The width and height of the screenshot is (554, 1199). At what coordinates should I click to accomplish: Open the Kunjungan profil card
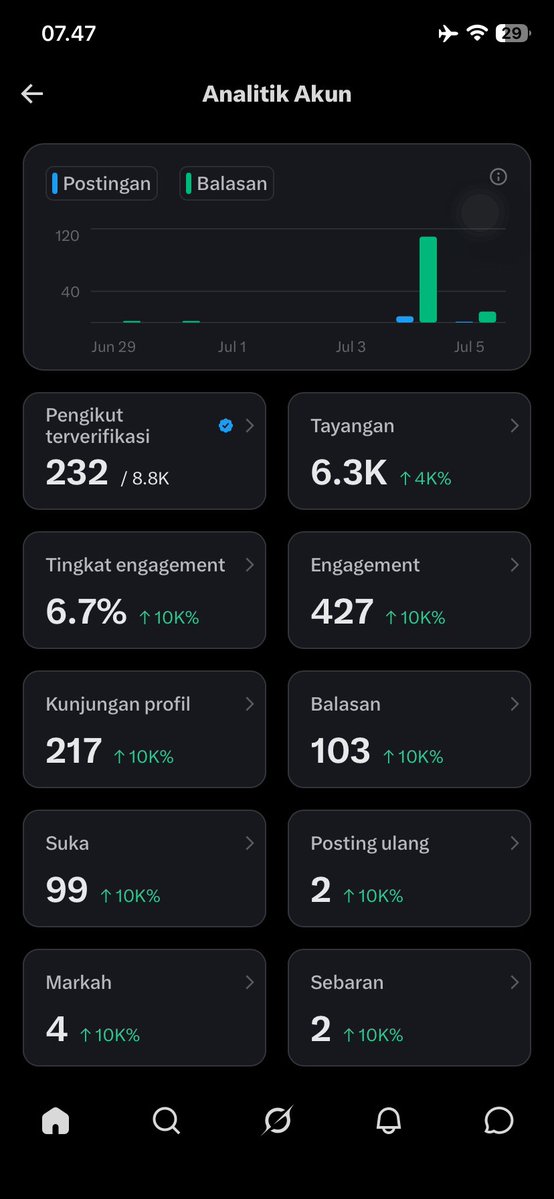(145, 729)
